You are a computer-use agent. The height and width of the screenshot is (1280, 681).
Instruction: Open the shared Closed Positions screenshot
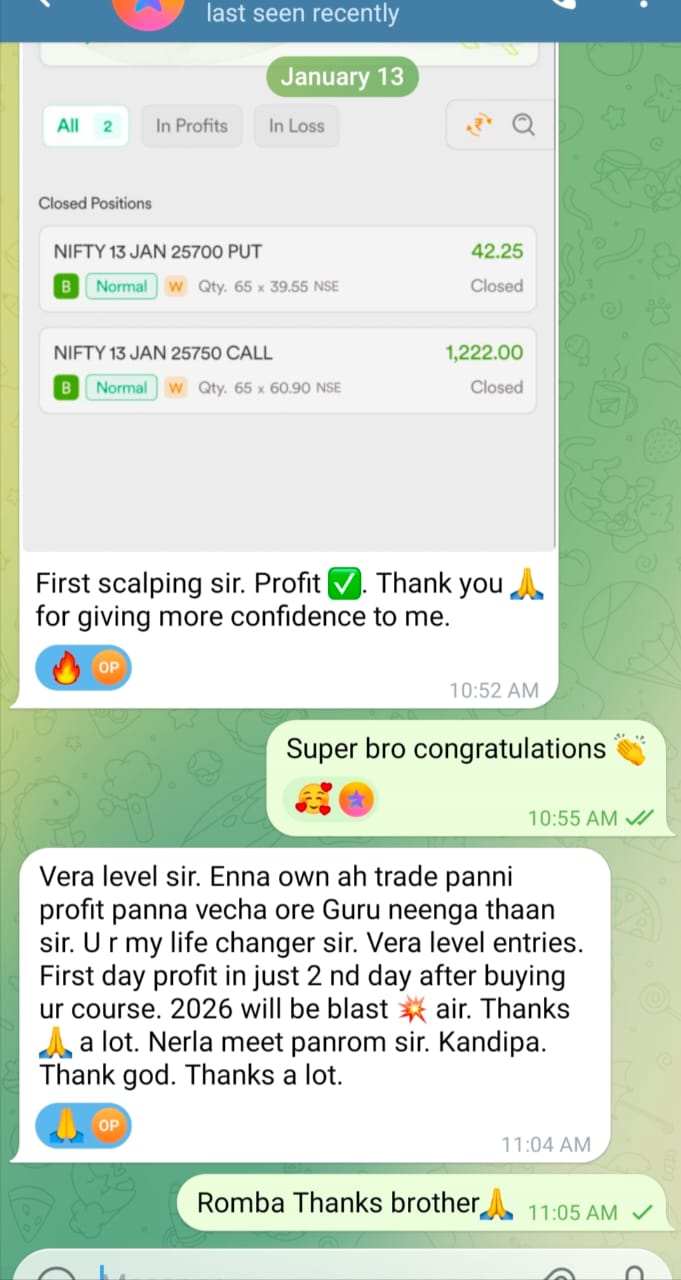288,300
